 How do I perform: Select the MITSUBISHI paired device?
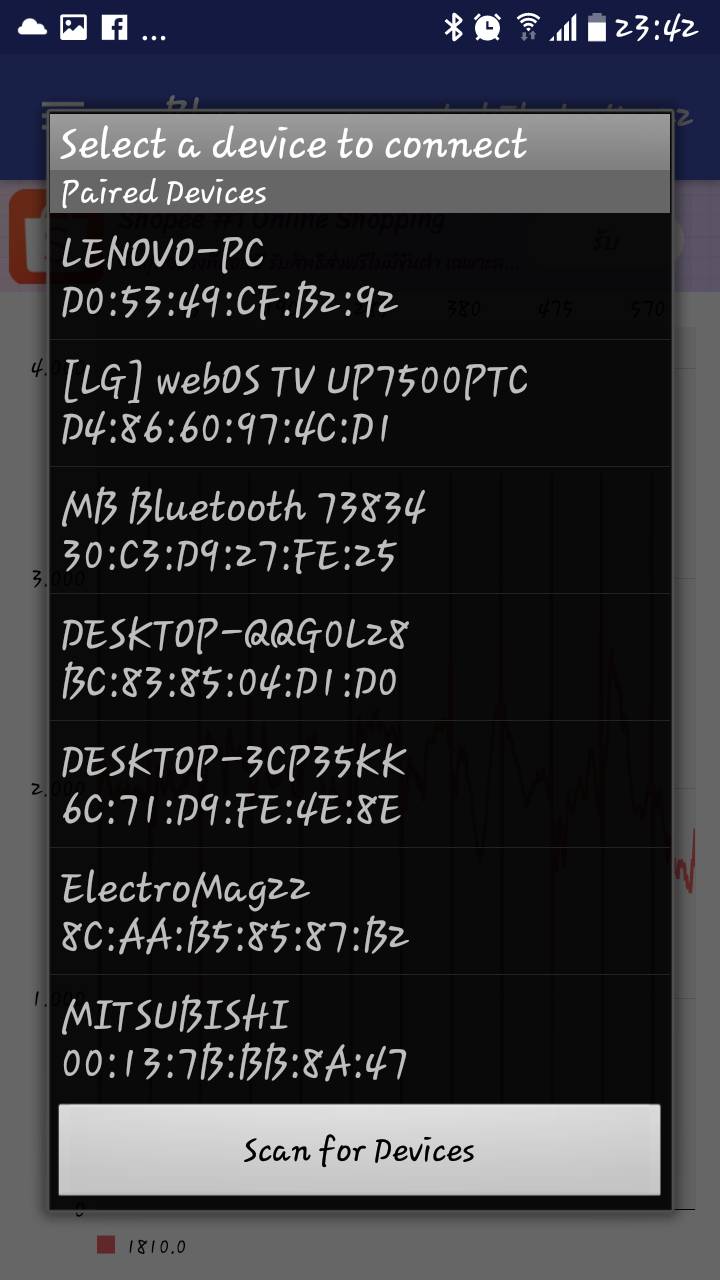[360, 1038]
